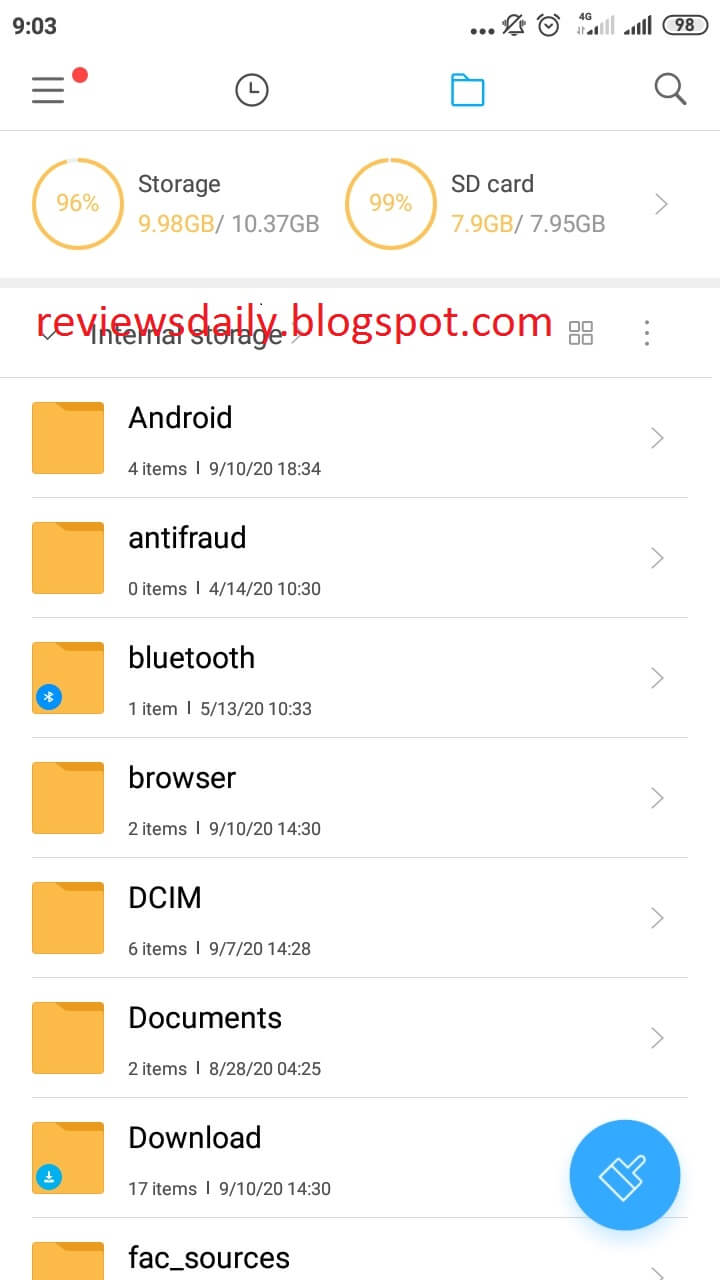720x1280 pixels.
Task: Launch the cleaner brush floating button
Action: [x=625, y=1175]
